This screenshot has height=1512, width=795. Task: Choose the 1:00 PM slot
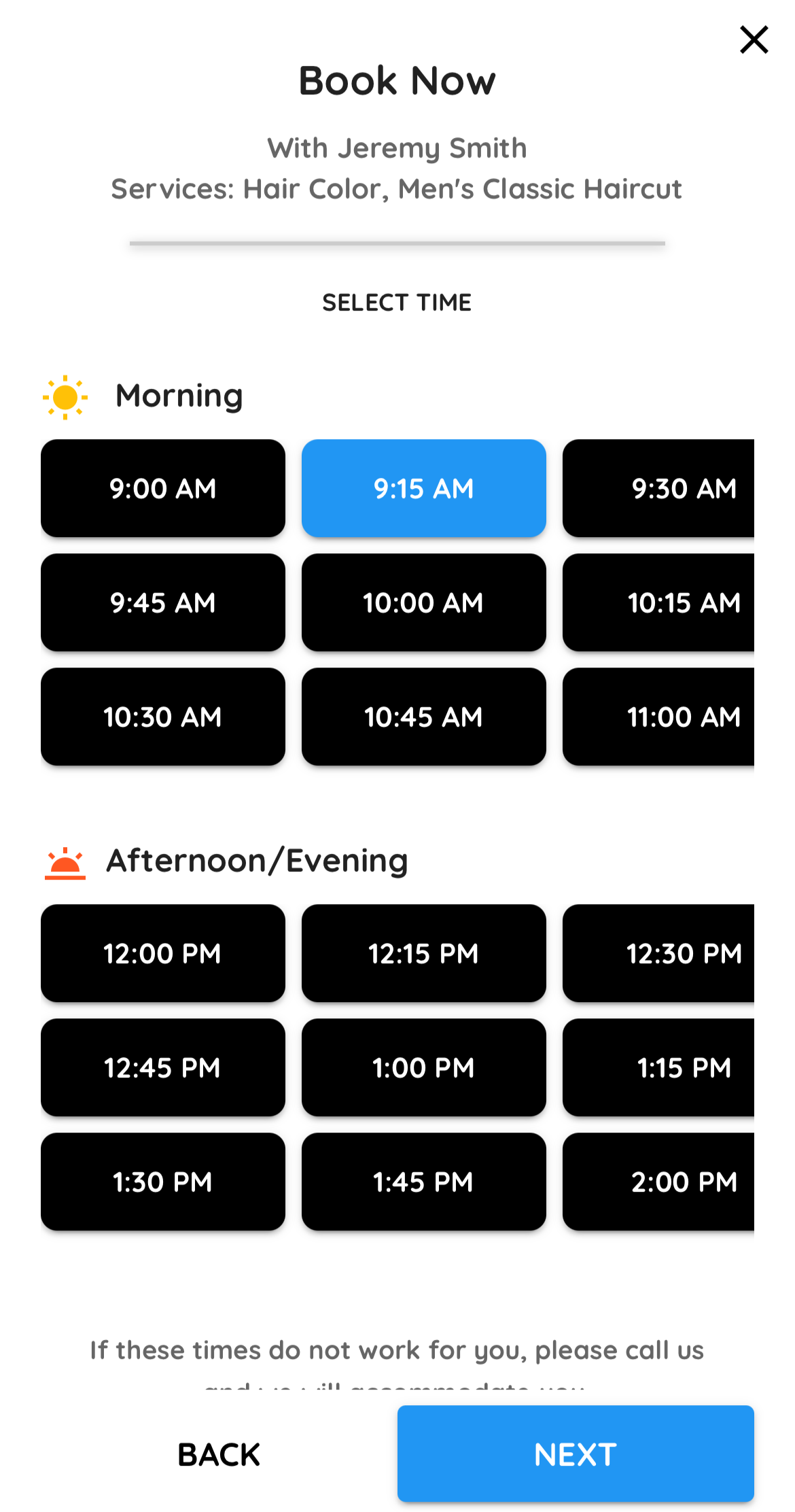[423, 1067]
